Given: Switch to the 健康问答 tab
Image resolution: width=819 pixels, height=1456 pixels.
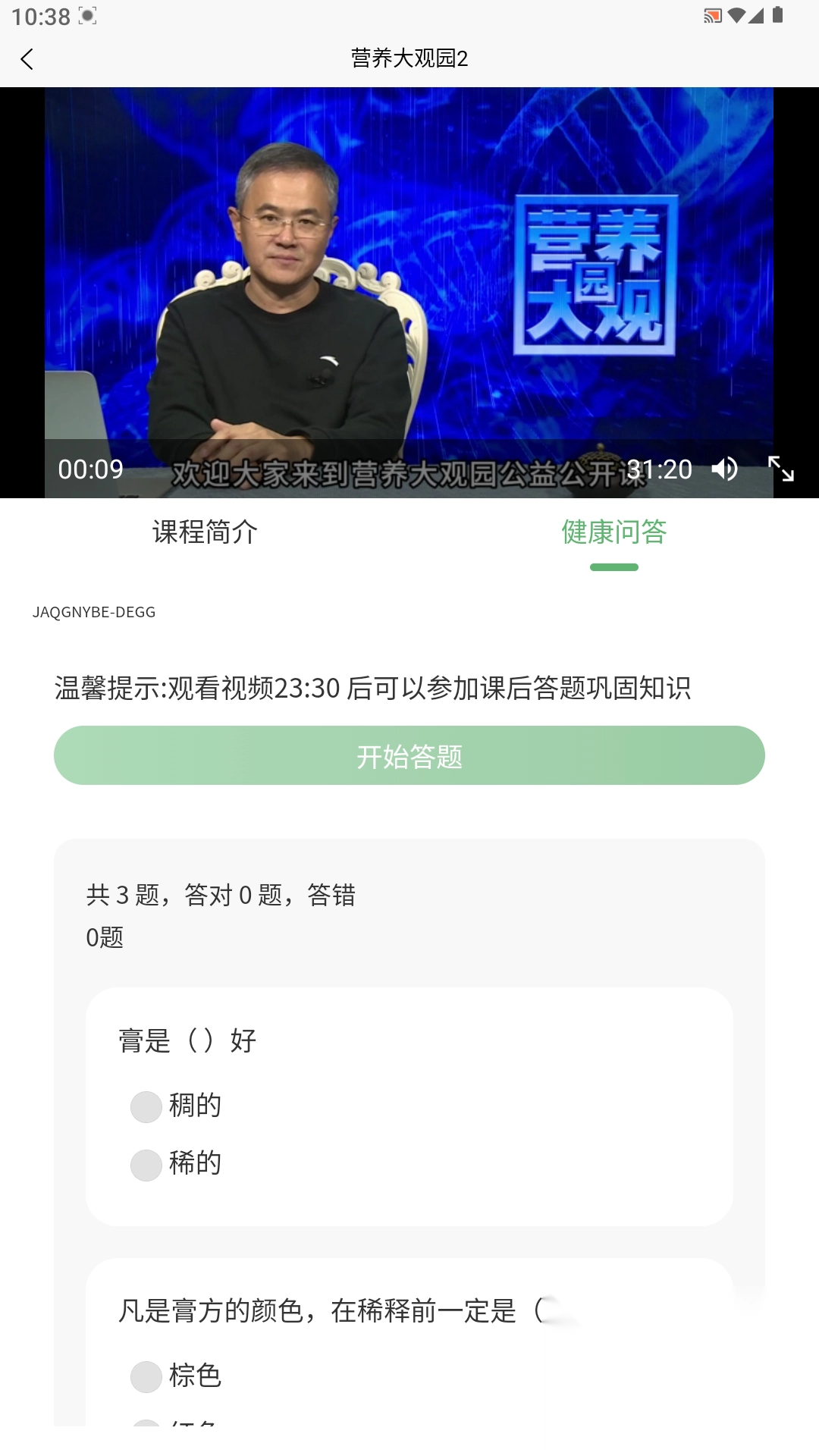Looking at the screenshot, I should 613,533.
